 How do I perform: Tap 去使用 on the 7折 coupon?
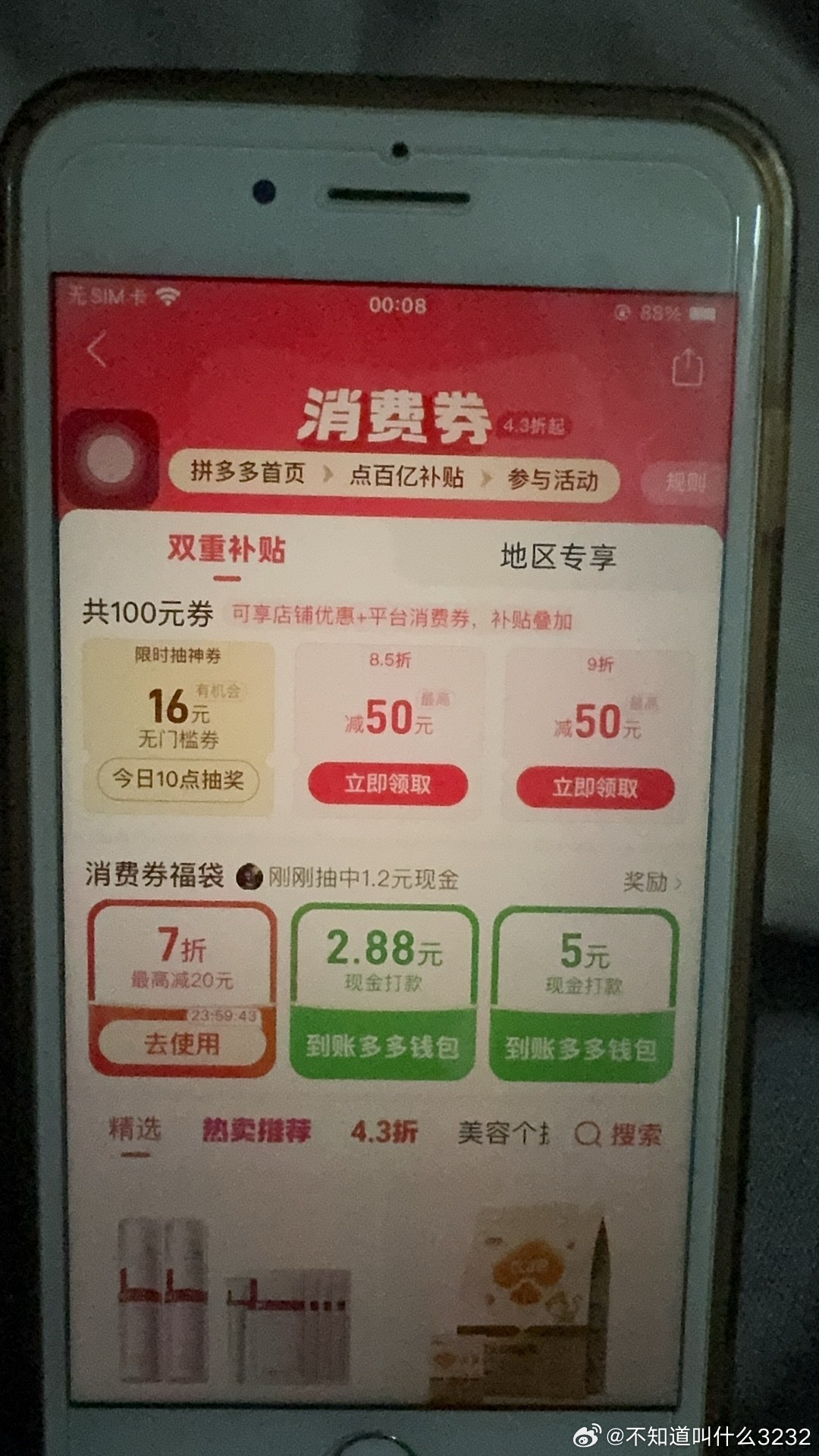(182, 1044)
